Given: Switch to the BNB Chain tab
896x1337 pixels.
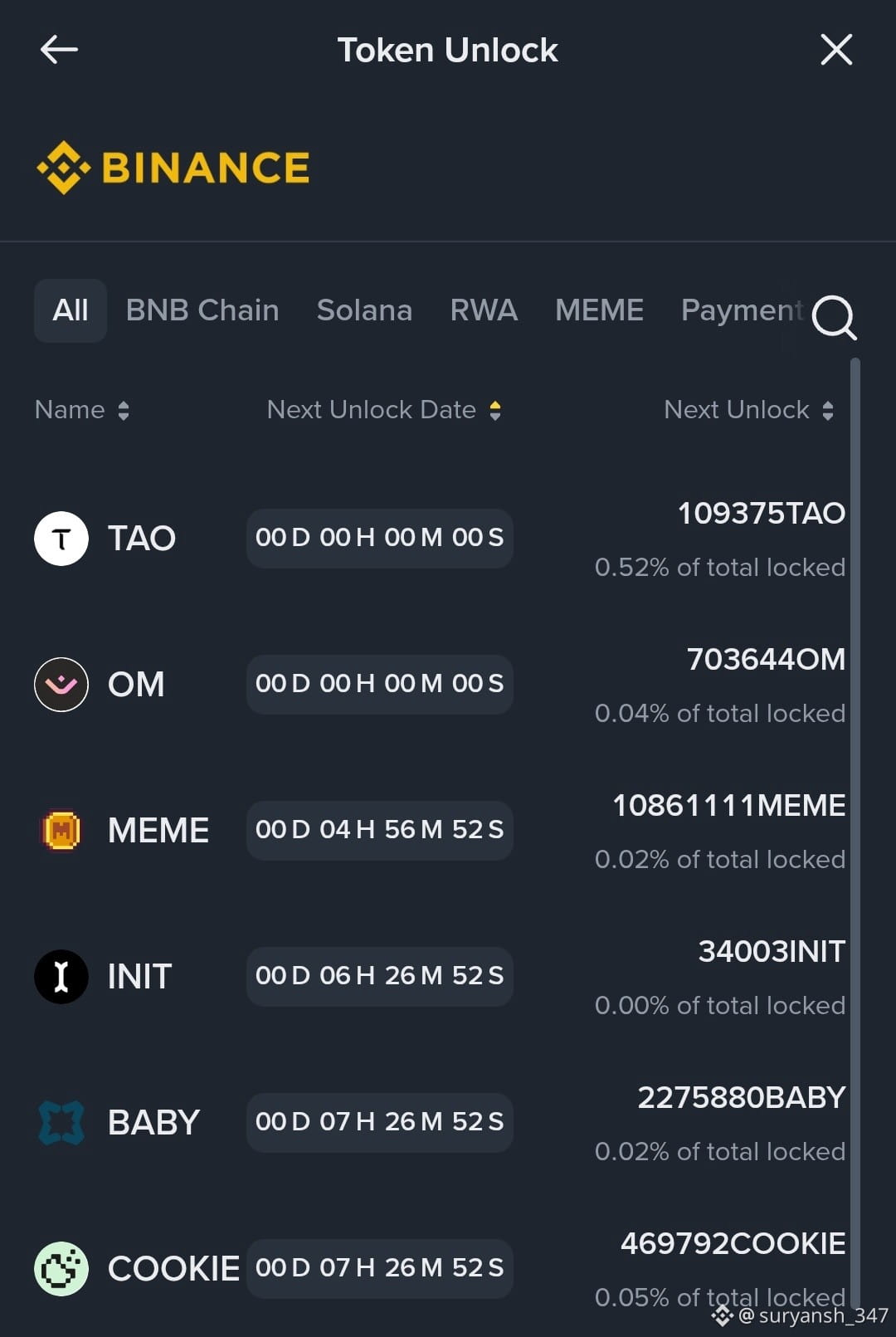Looking at the screenshot, I should [202, 310].
